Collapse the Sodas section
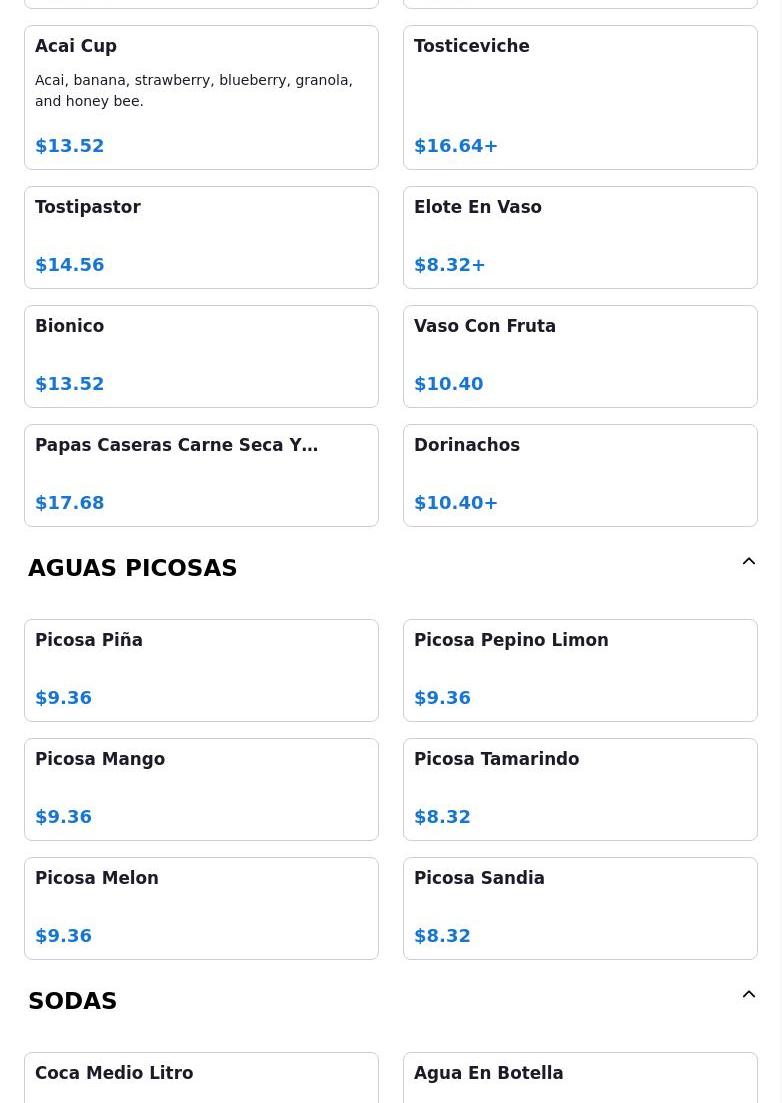This screenshot has width=782, height=1103. click(x=748, y=995)
